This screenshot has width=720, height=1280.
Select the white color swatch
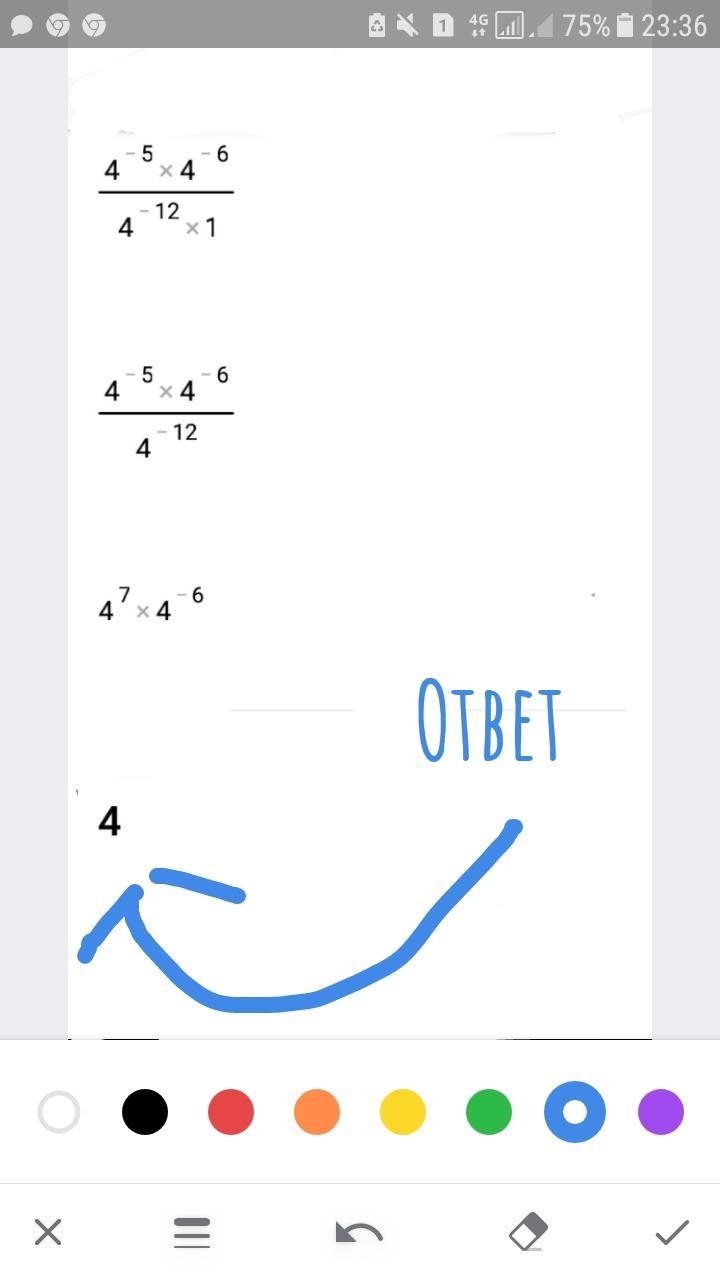click(x=59, y=1112)
